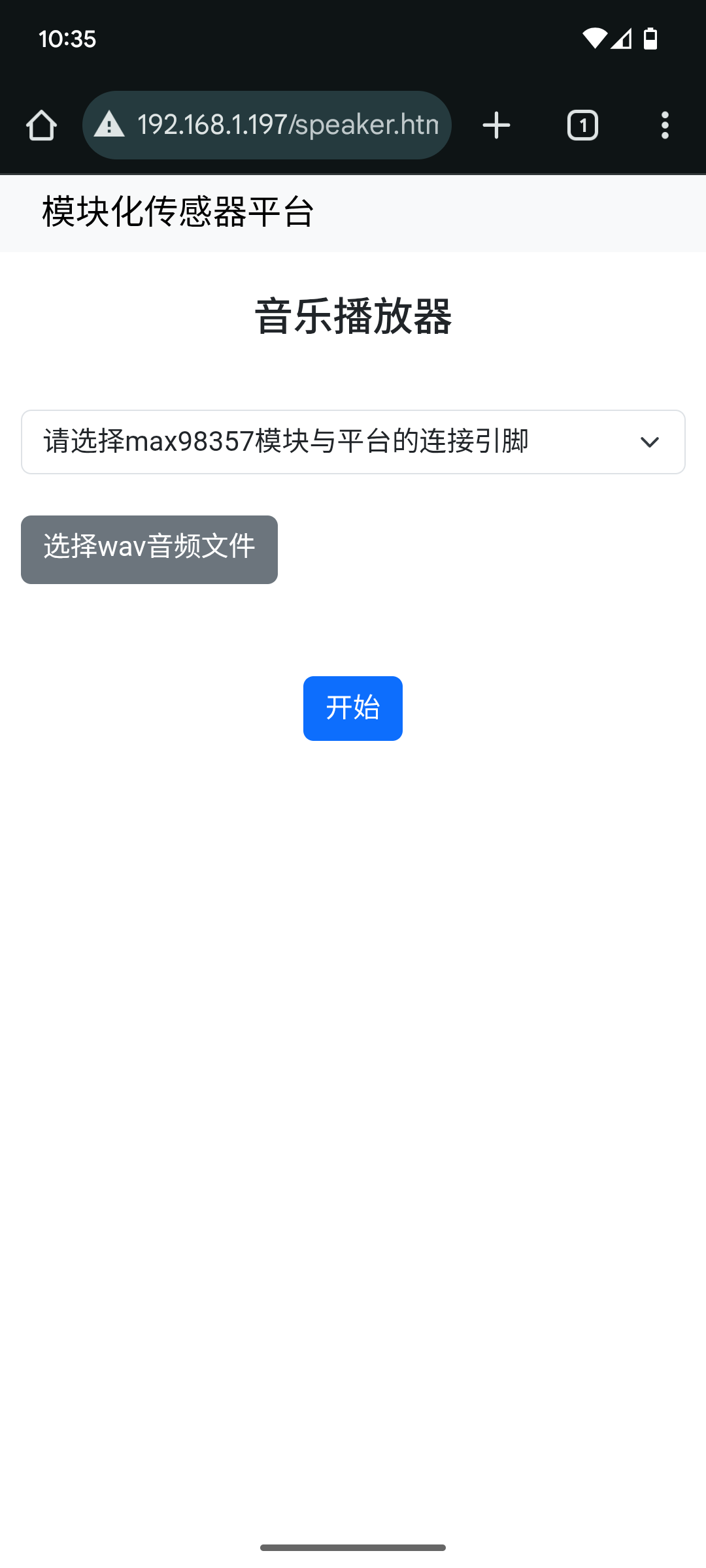Tap the address bar showing 192.168.1.197/speaker
This screenshot has width=706, height=1568.
267,125
